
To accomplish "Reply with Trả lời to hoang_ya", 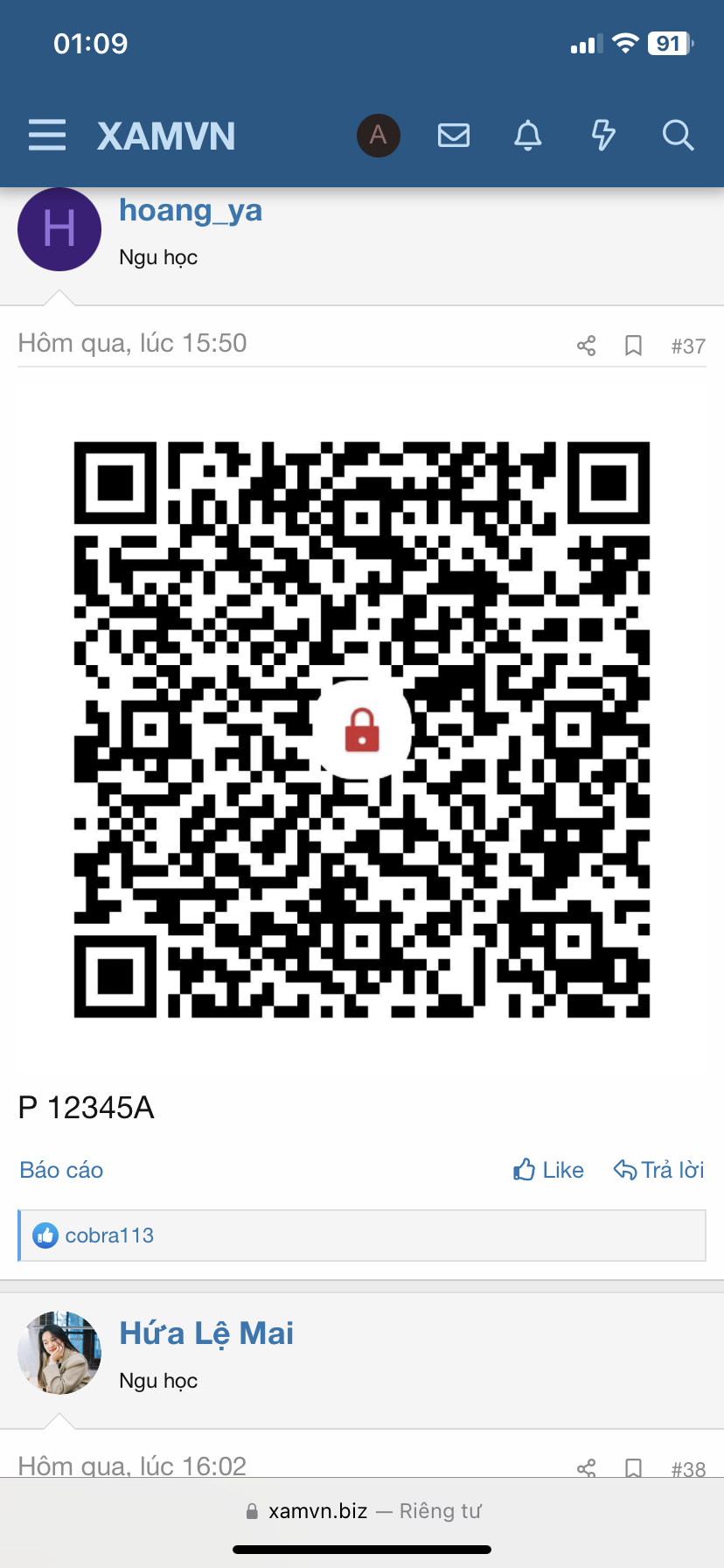I will [x=658, y=1170].
